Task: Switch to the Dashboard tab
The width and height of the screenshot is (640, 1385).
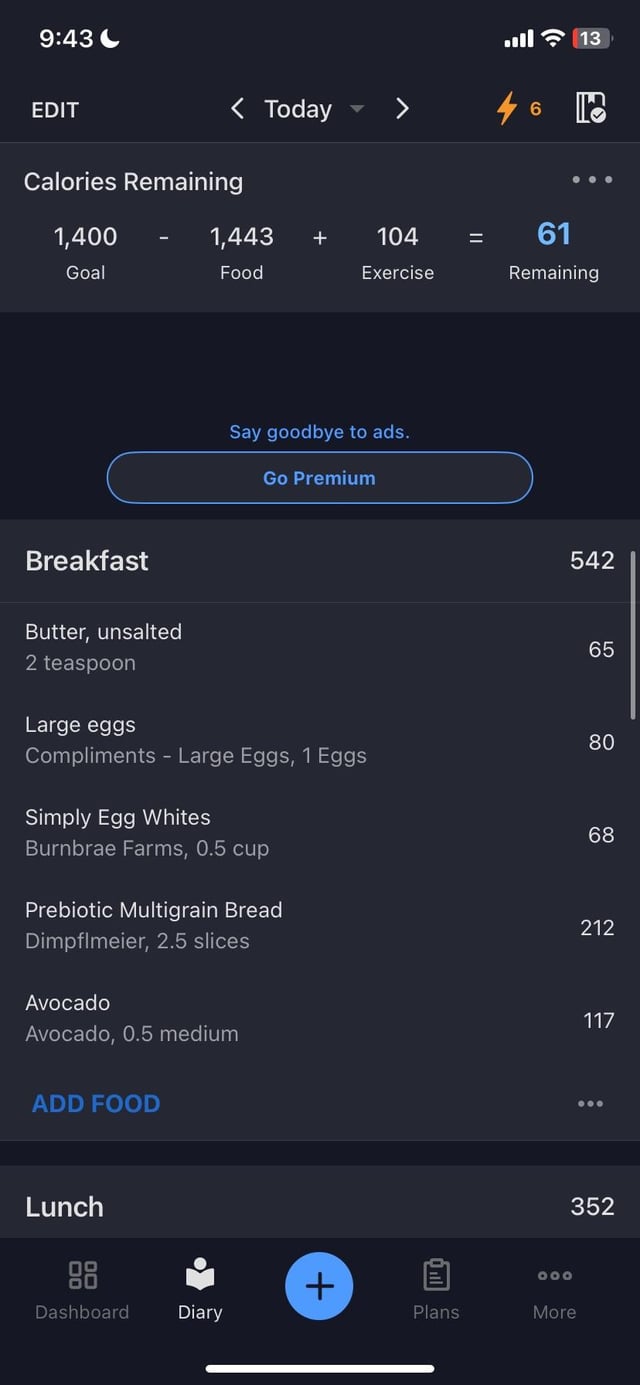Action: click(82, 1290)
